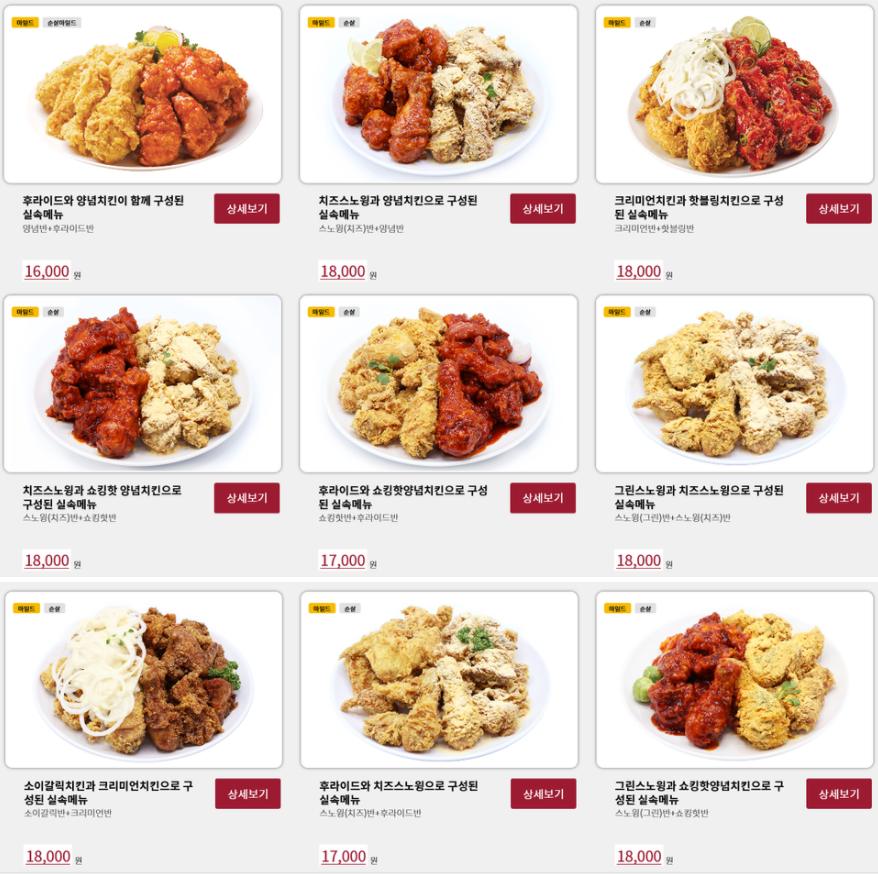Open the 후라이드와 양념치킨 product image
The width and height of the screenshot is (878, 874).
pyautogui.click(x=143, y=95)
